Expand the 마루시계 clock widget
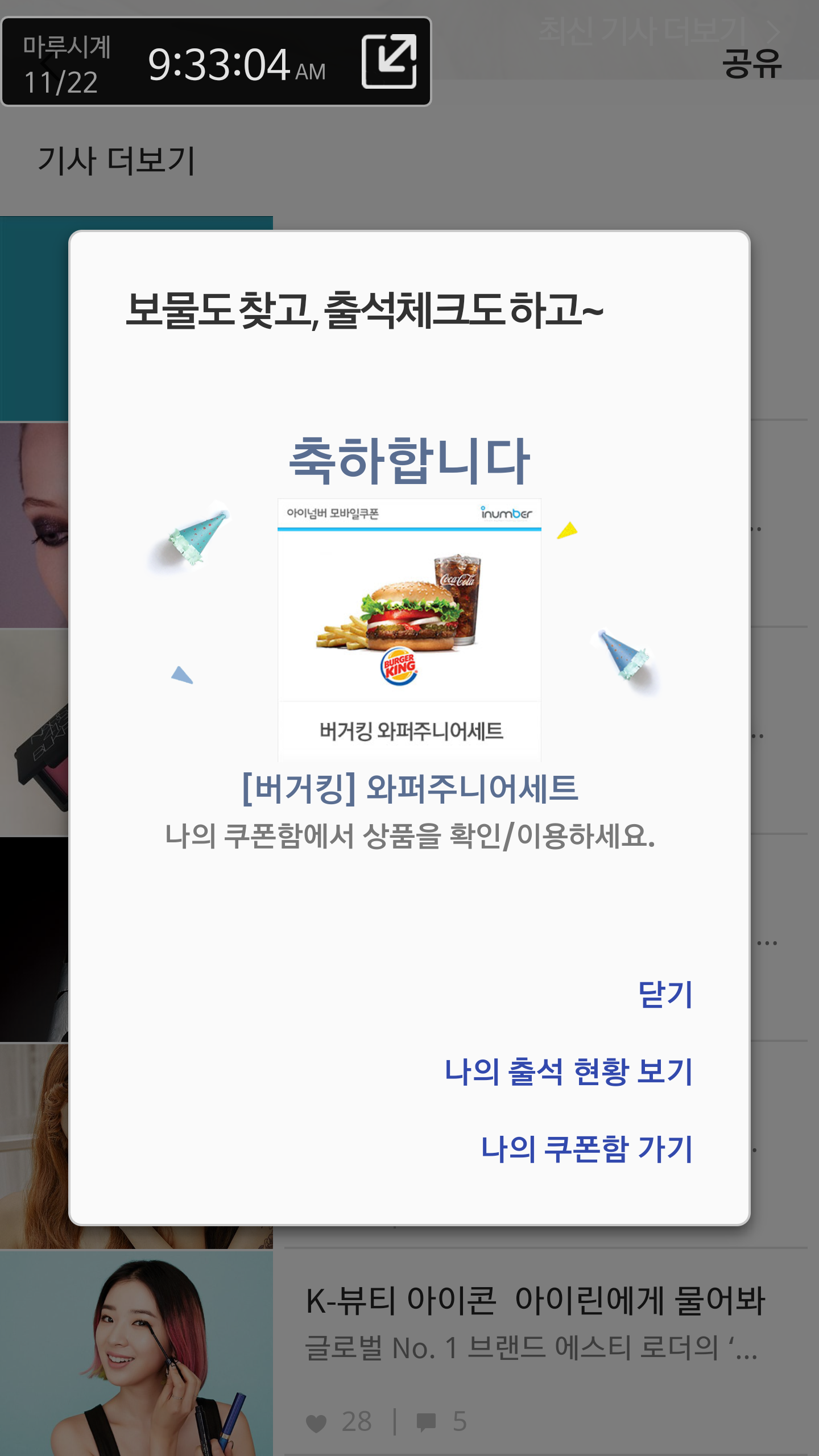819x1456 pixels. click(390, 61)
